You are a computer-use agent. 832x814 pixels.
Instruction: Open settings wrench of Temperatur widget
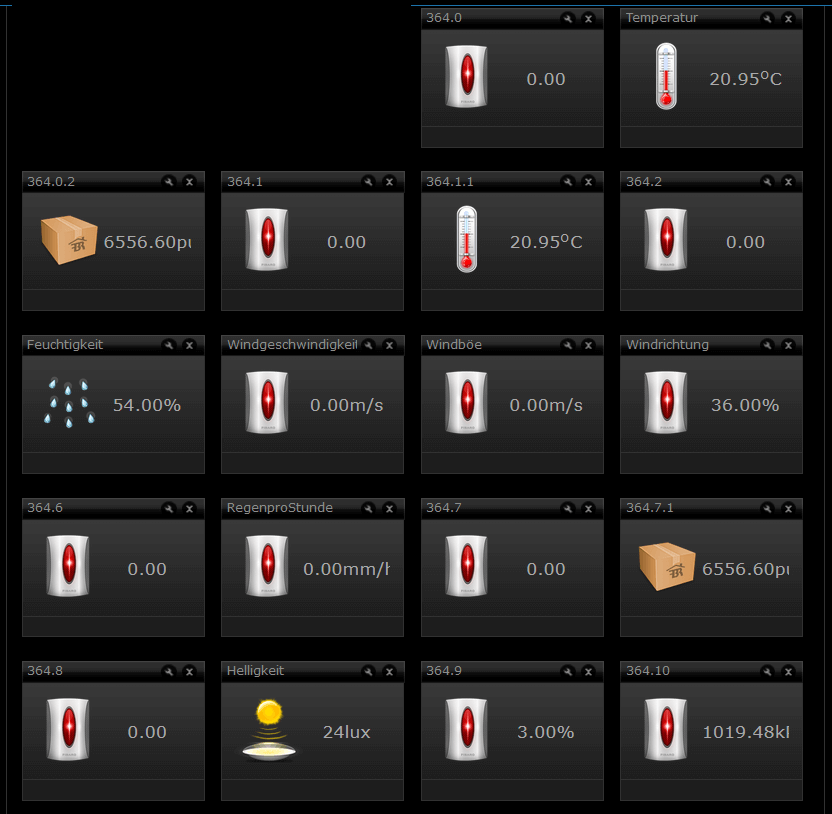[x=767, y=18]
